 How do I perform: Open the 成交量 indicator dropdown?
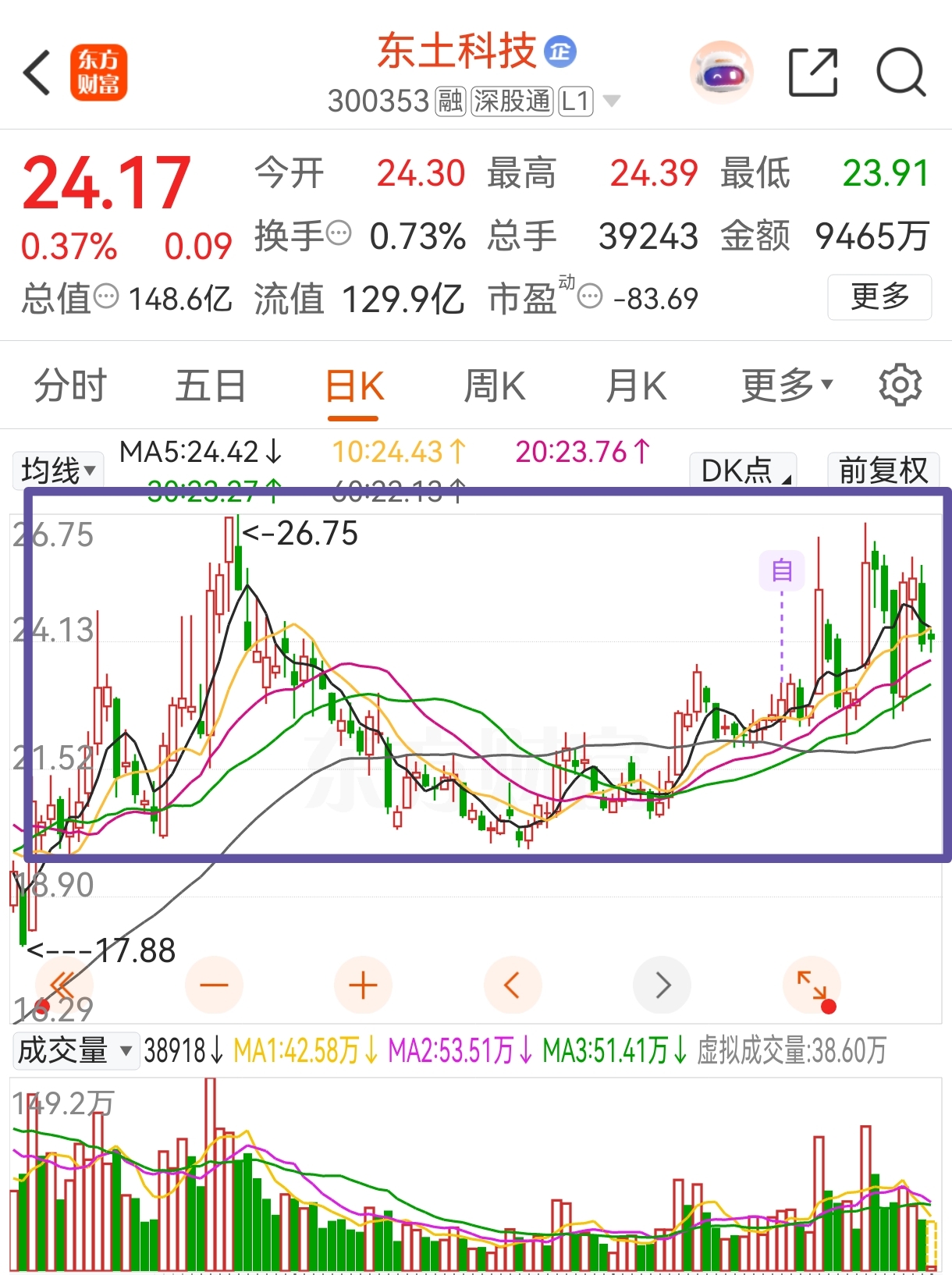click(x=76, y=1050)
